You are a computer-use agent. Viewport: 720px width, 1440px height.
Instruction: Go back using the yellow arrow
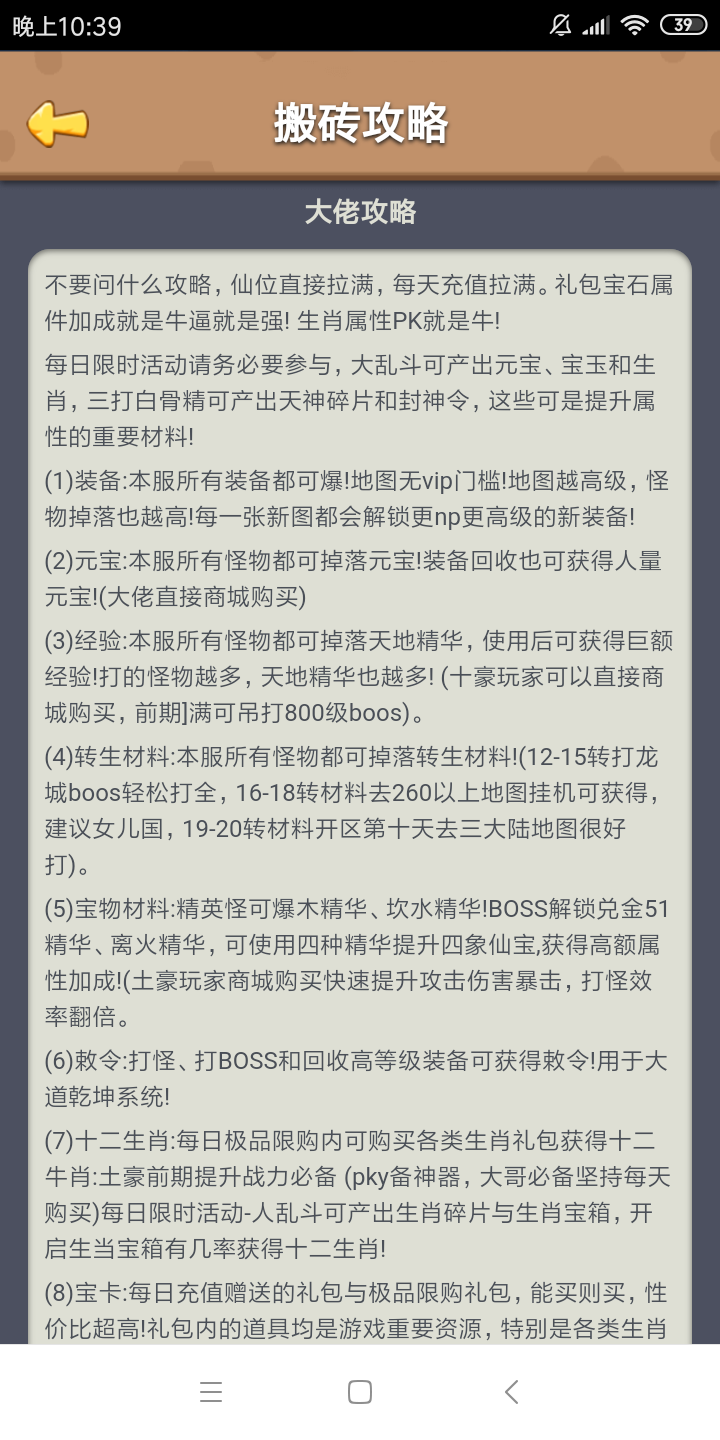[x=57, y=124]
